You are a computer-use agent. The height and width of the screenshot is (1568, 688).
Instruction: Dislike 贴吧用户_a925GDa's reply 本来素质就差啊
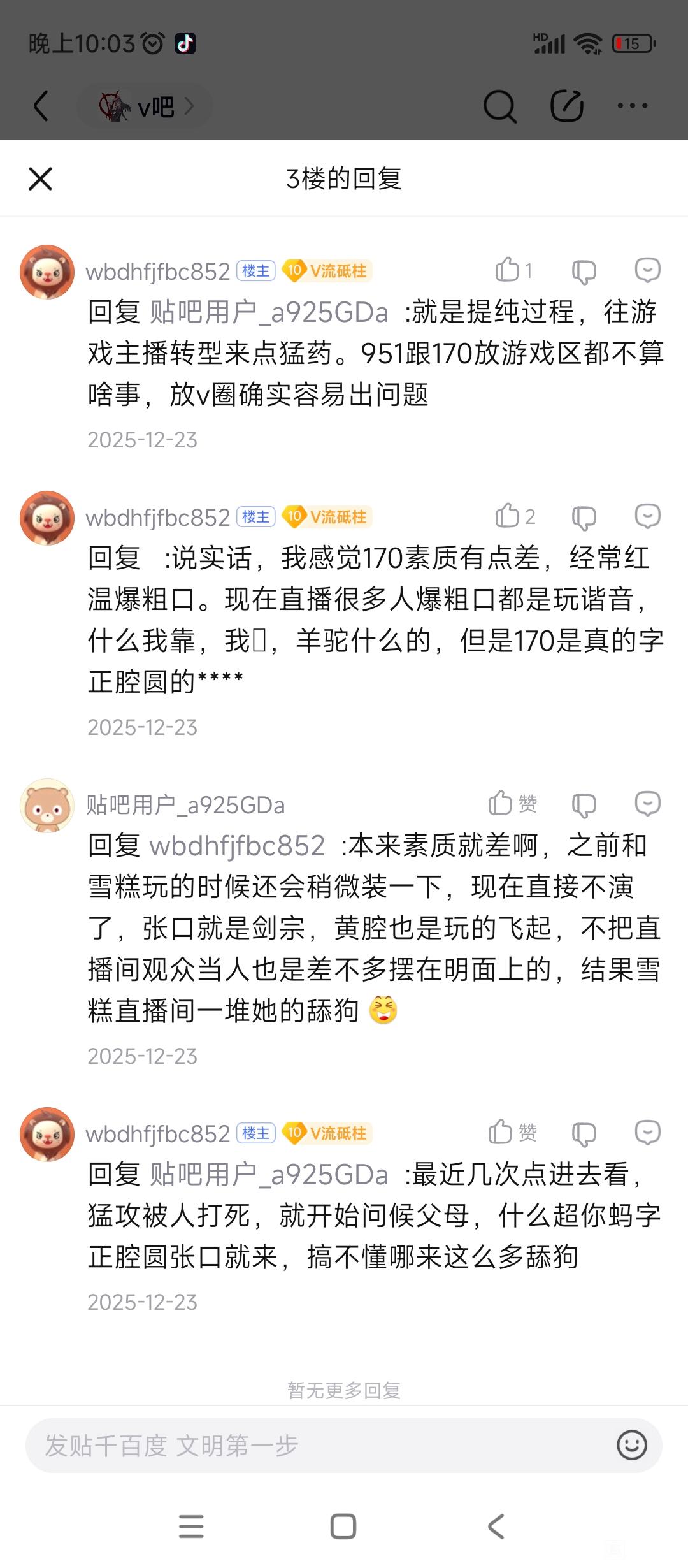[x=583, y=805]
